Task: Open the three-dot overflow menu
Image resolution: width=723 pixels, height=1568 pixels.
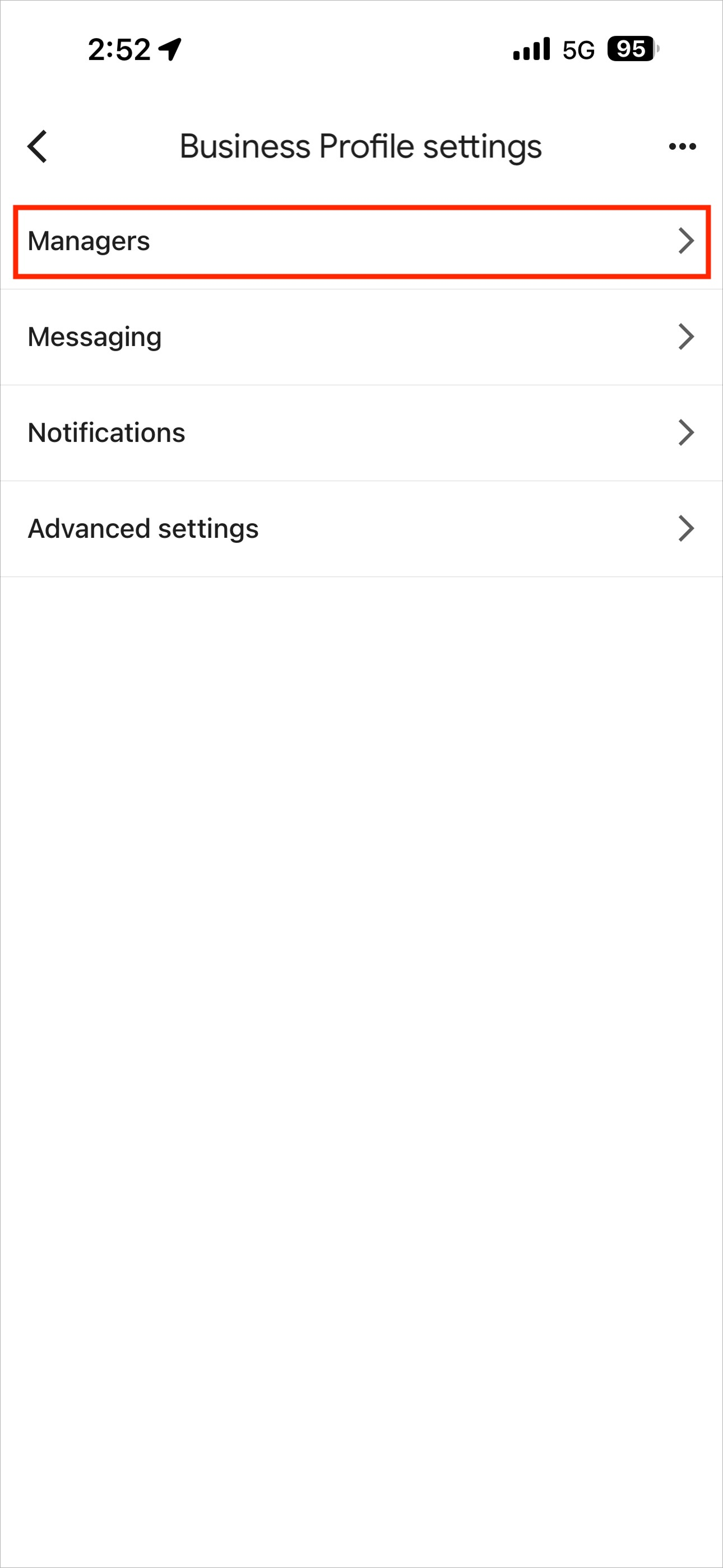Action: click(682, 147)
